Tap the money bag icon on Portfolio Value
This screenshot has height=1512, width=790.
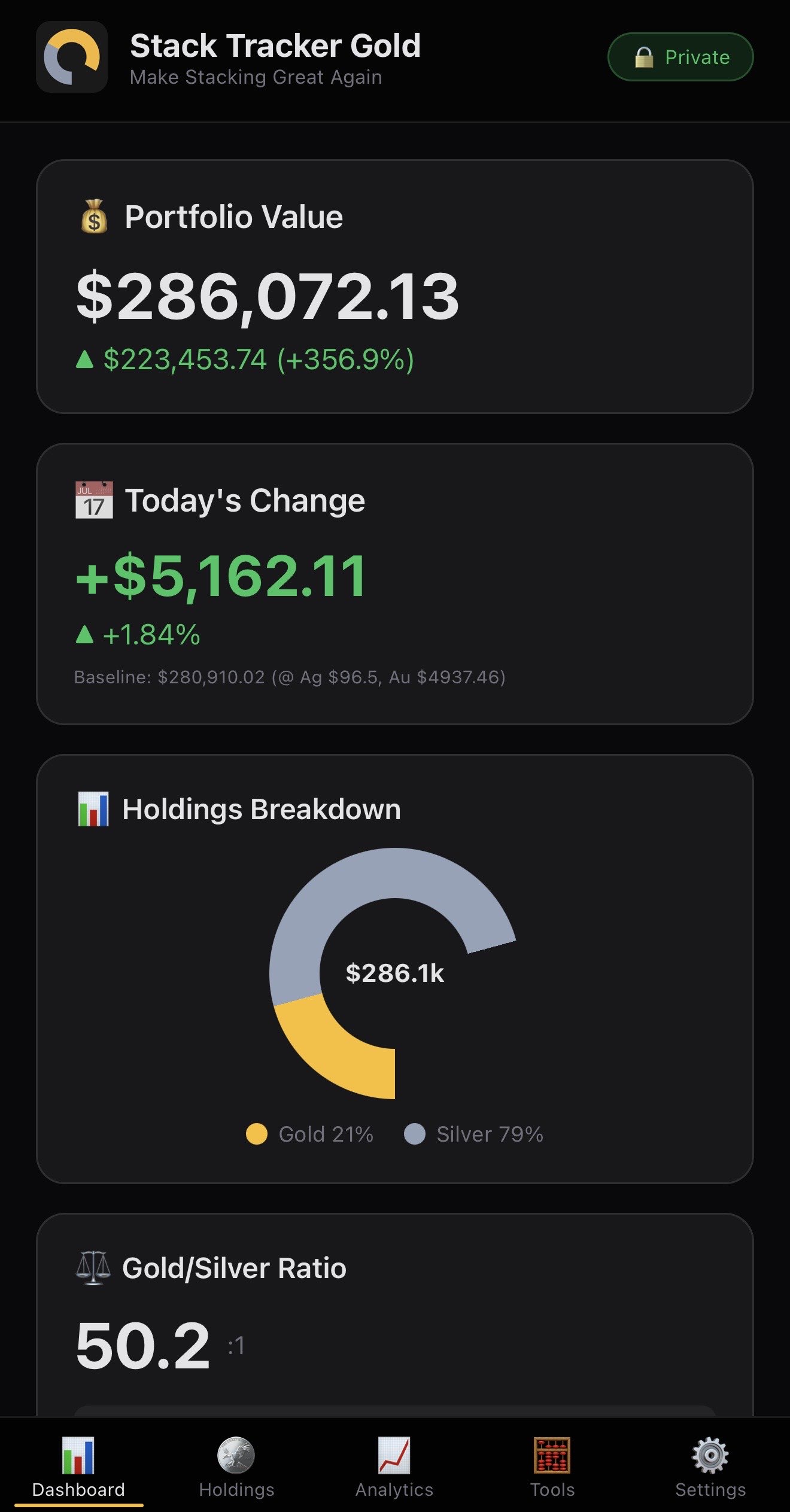tap(94, 217)
